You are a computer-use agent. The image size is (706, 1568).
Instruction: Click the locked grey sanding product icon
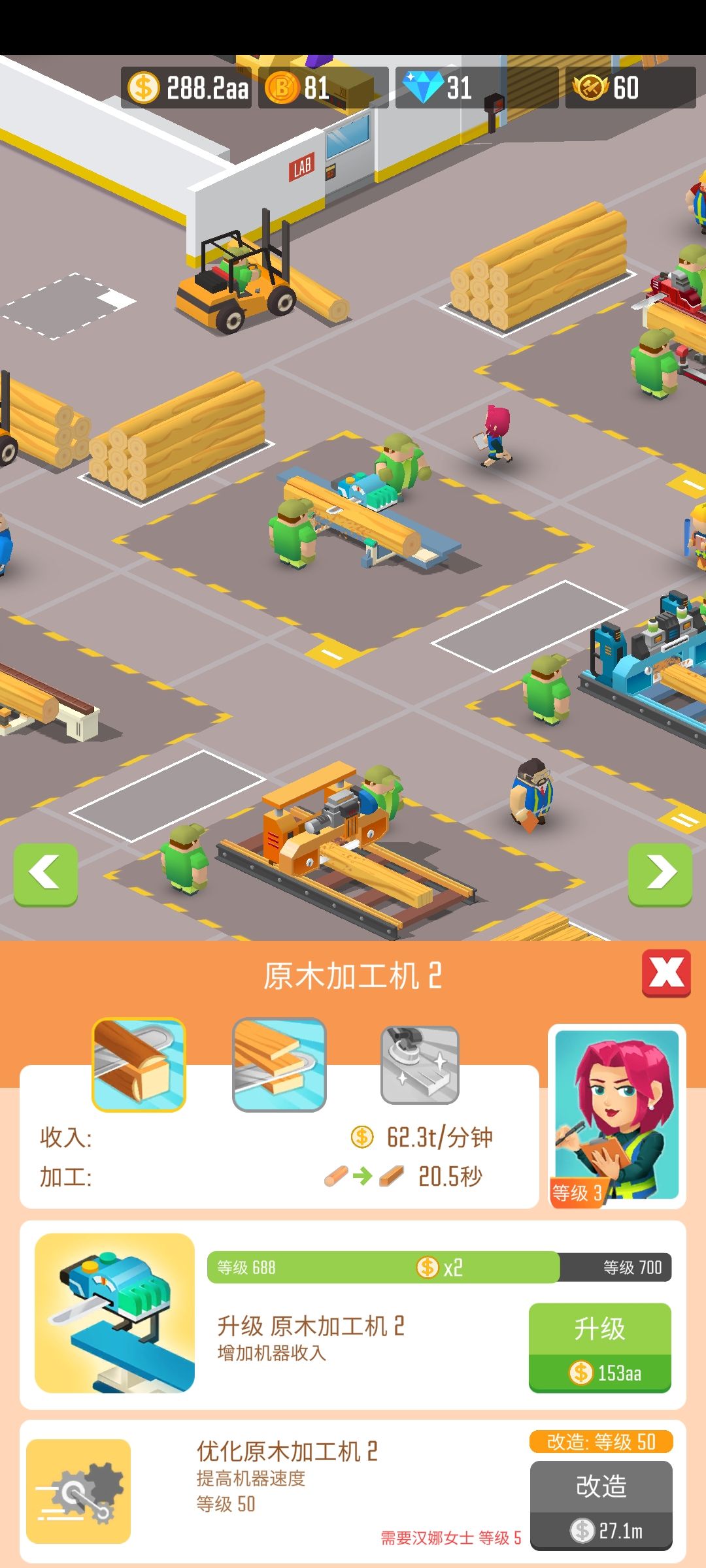[418, 1065]
